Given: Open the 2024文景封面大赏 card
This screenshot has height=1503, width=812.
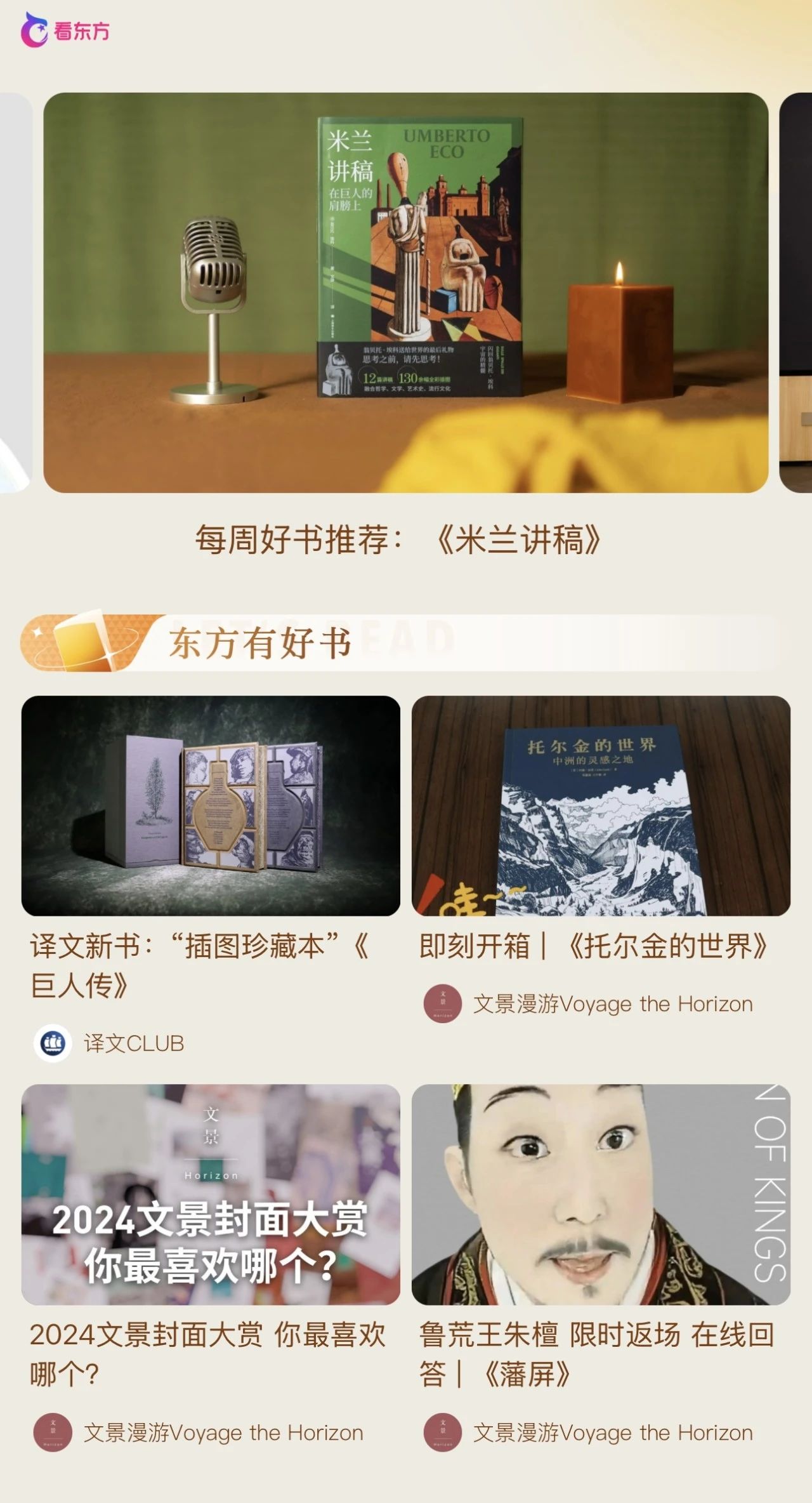Looking at the screenshot, I should pos(211,1194).
